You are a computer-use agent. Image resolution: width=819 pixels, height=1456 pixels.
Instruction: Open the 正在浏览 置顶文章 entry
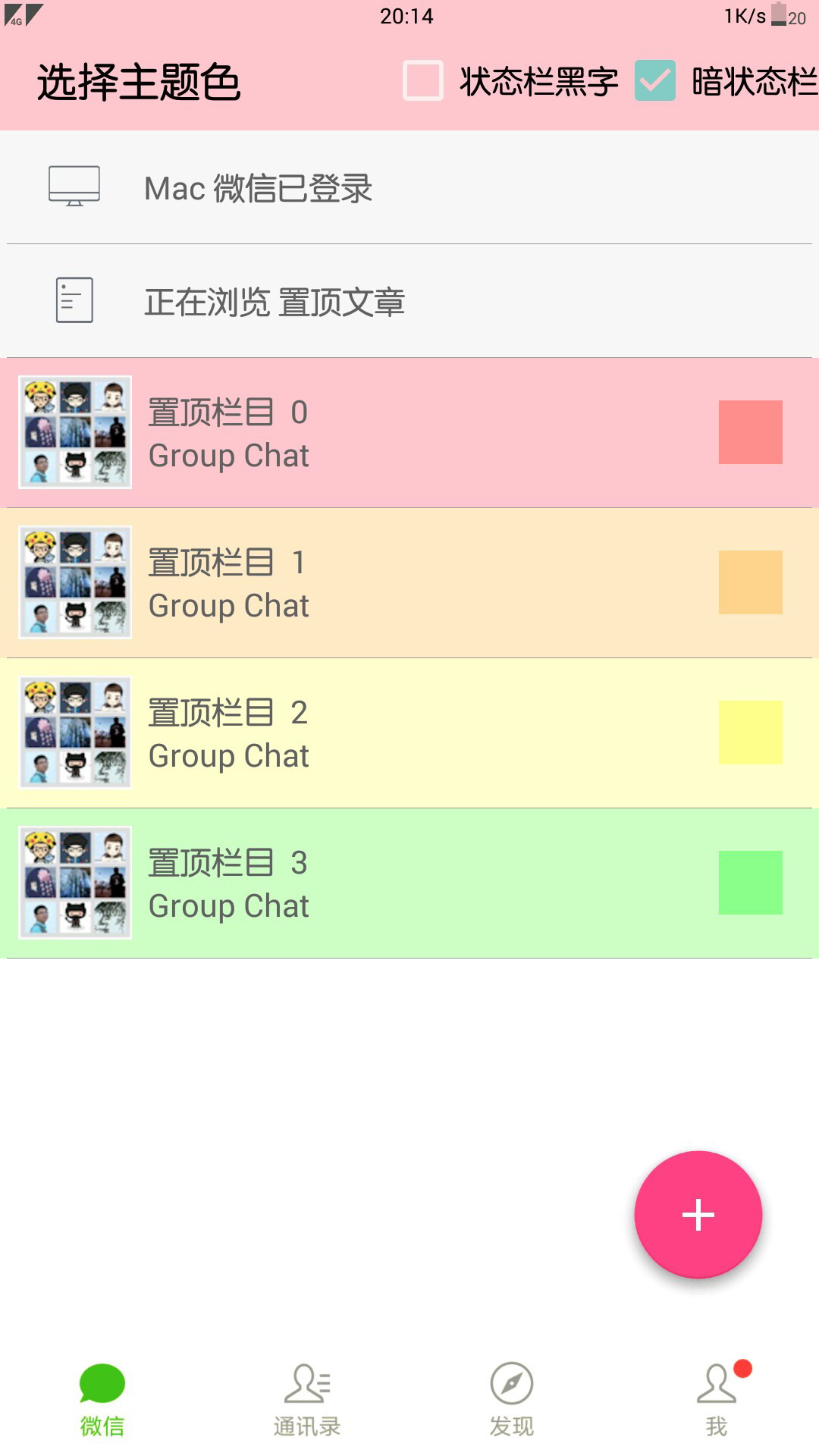click(275, 300)
